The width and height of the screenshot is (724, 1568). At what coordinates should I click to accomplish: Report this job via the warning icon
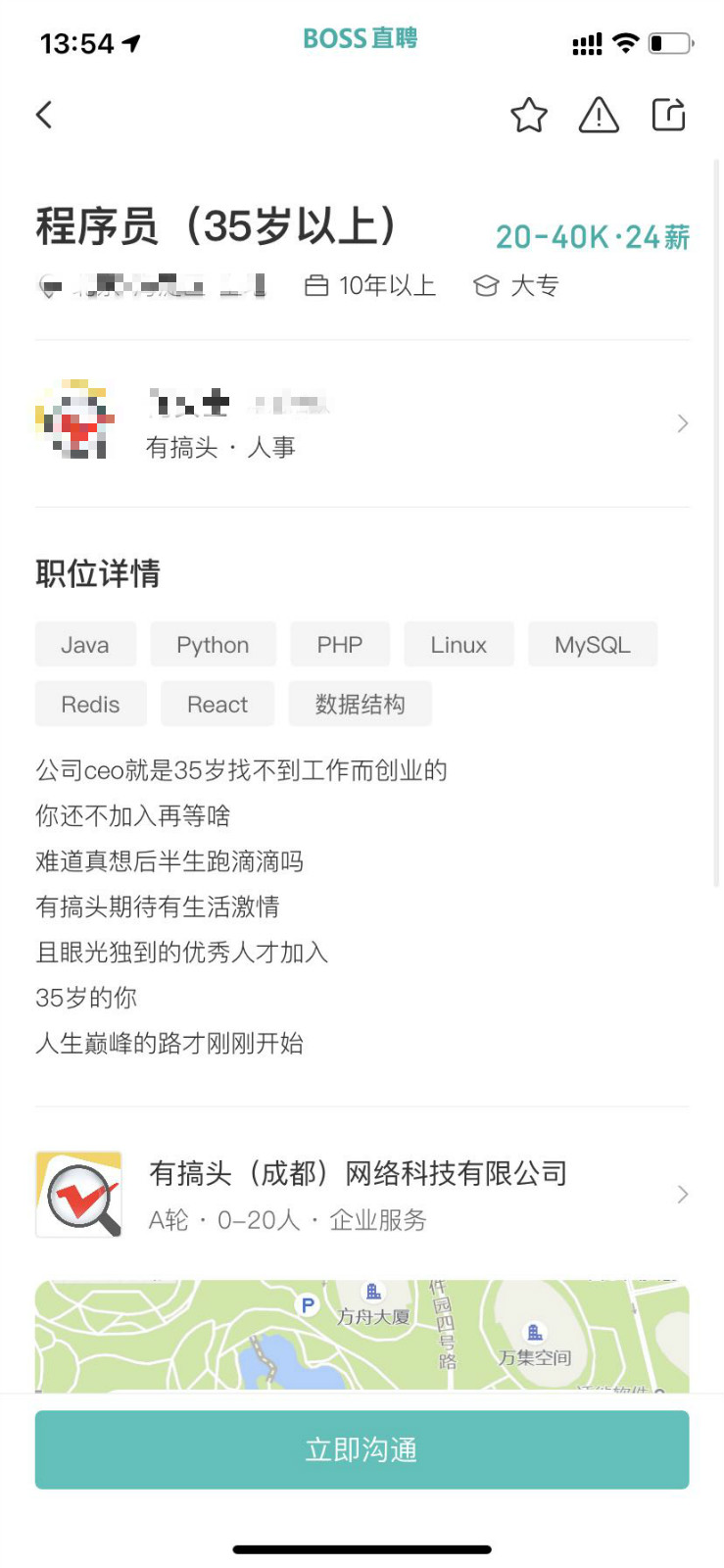pos(599,116)
